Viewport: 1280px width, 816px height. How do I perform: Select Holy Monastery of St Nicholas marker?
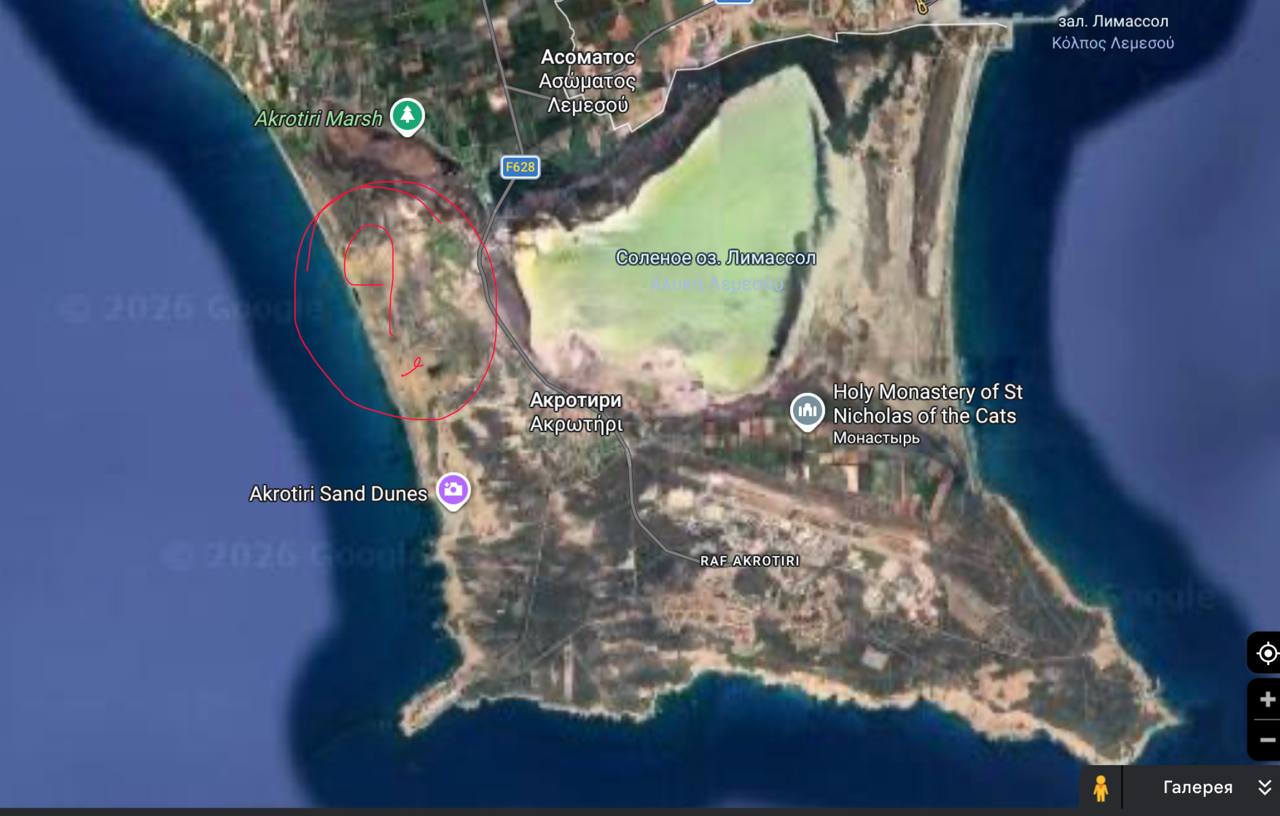807,410
